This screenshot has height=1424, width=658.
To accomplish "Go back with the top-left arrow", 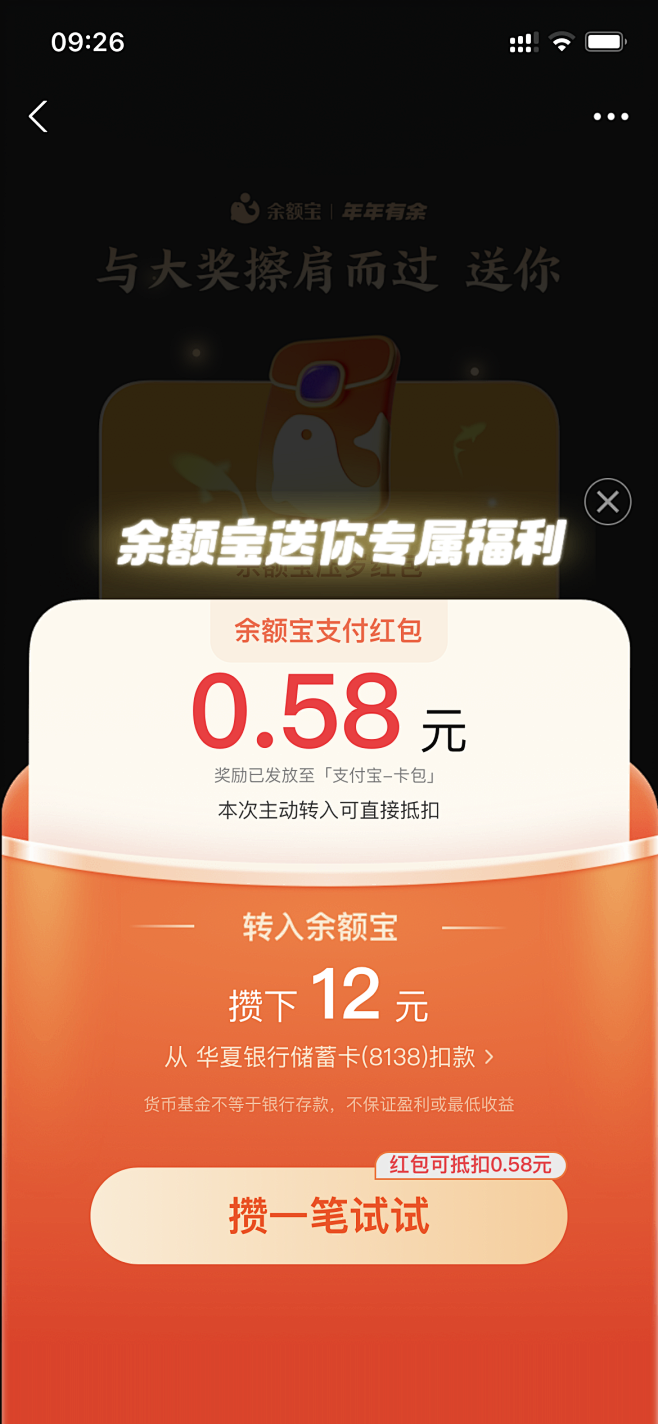I will click(x=38, y=117).
